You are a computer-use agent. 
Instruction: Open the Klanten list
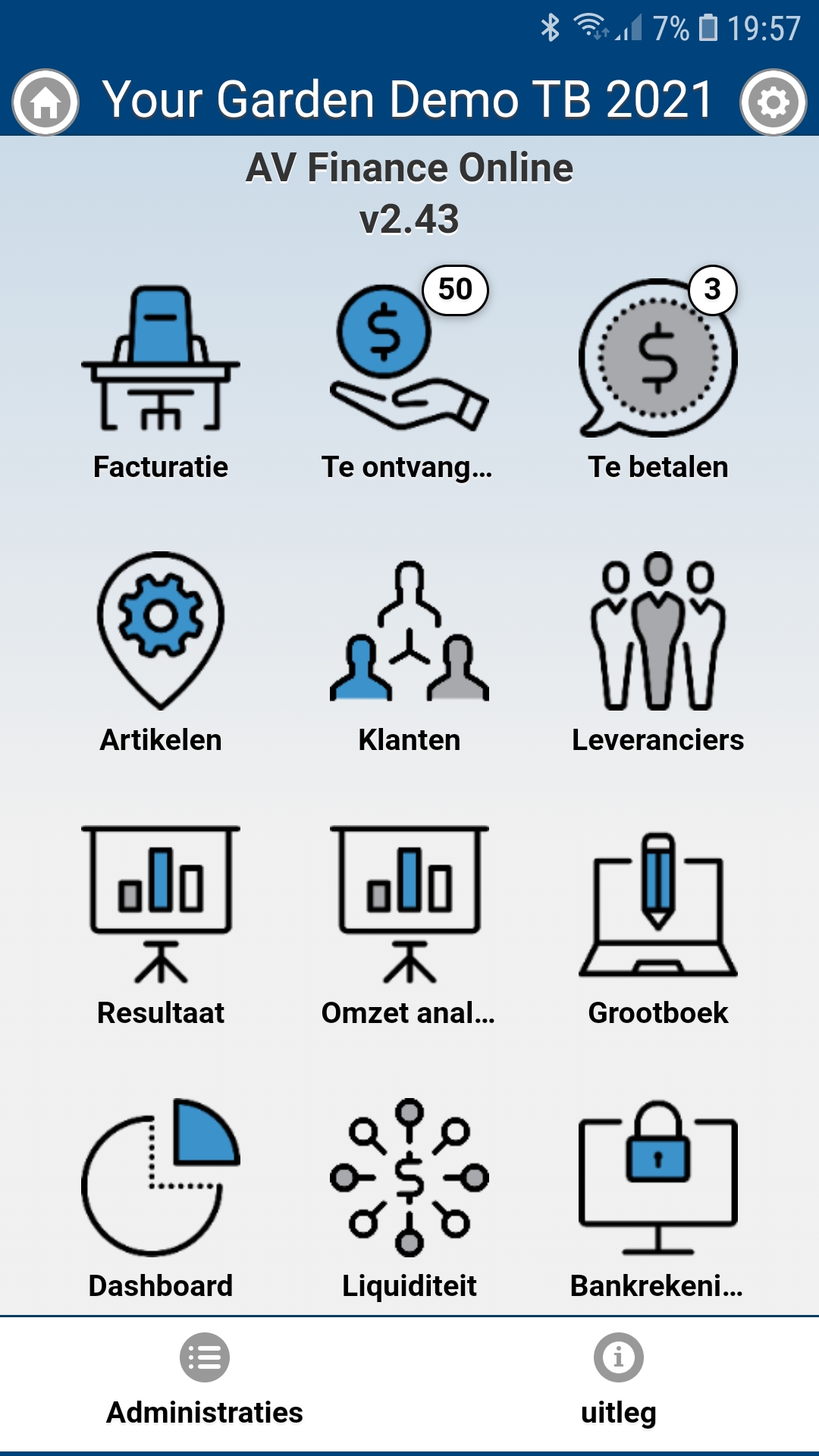click(409, 652)
